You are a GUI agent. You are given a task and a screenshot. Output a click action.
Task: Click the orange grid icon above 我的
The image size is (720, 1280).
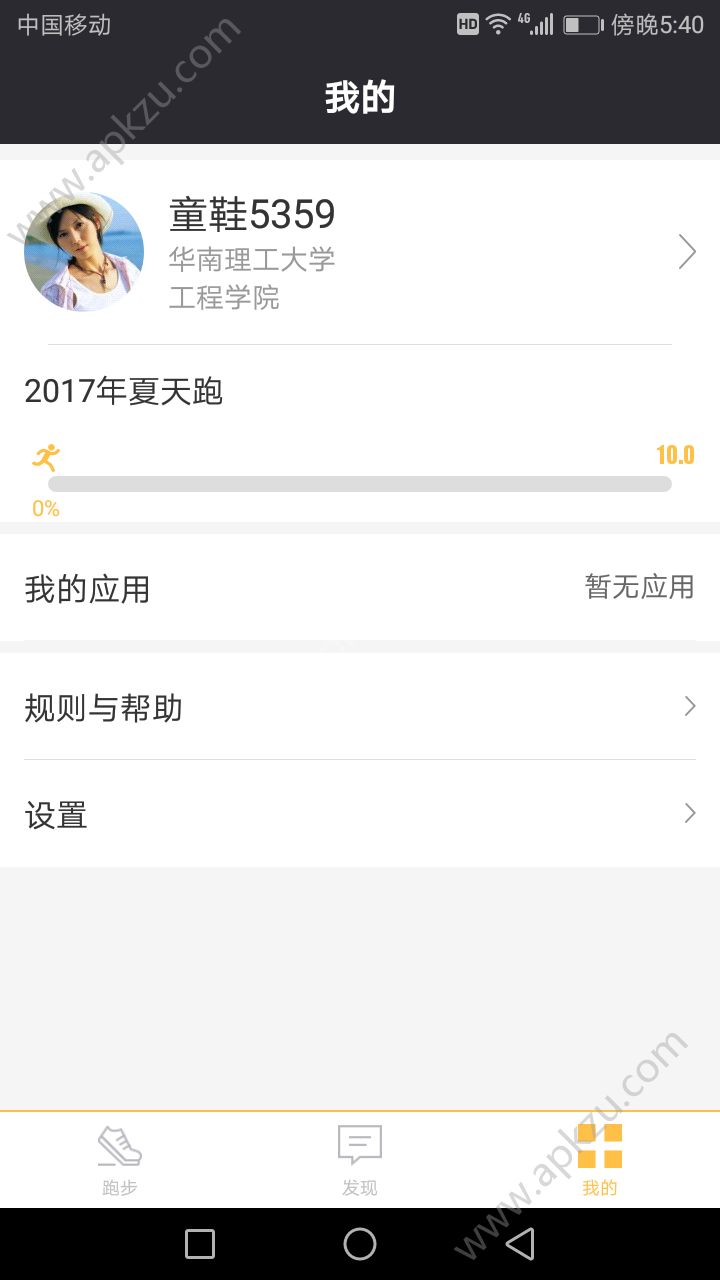pyautogui.click(x=598, y=1143)
